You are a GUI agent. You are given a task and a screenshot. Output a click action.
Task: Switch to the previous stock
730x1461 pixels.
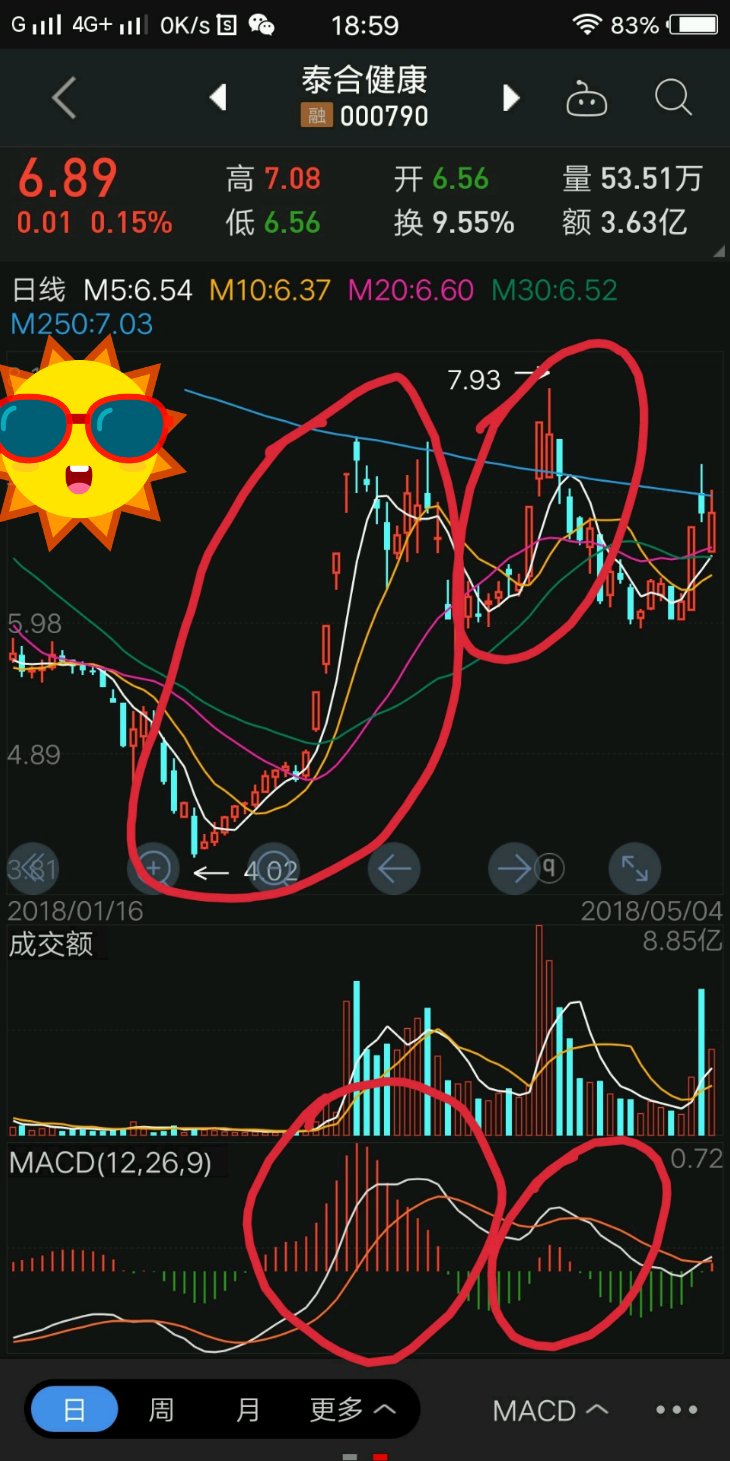(218, 98)
